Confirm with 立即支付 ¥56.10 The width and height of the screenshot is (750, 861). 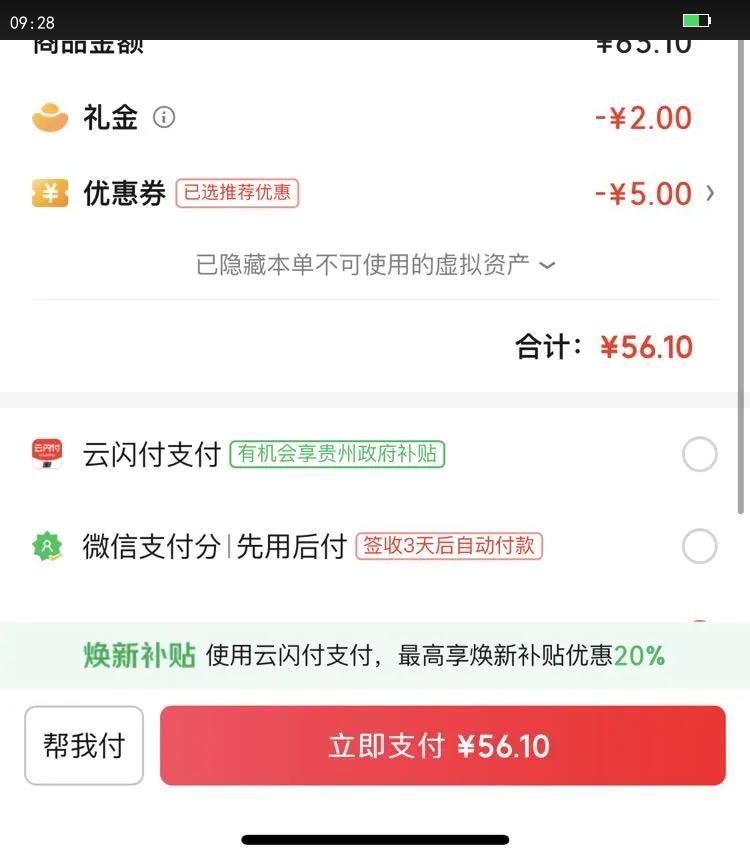click(442, 746)
